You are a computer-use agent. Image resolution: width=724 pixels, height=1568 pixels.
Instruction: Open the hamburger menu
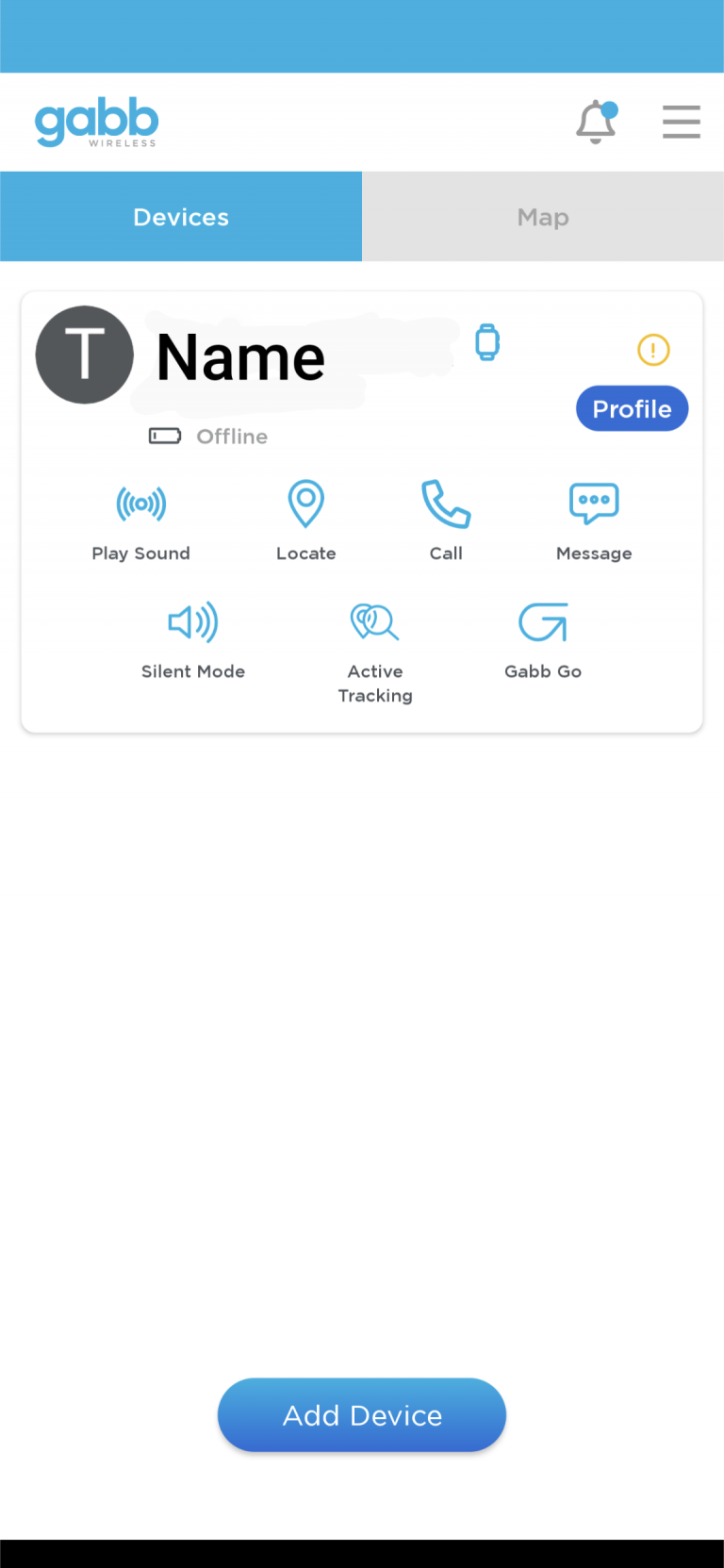(x=681, y=123)
